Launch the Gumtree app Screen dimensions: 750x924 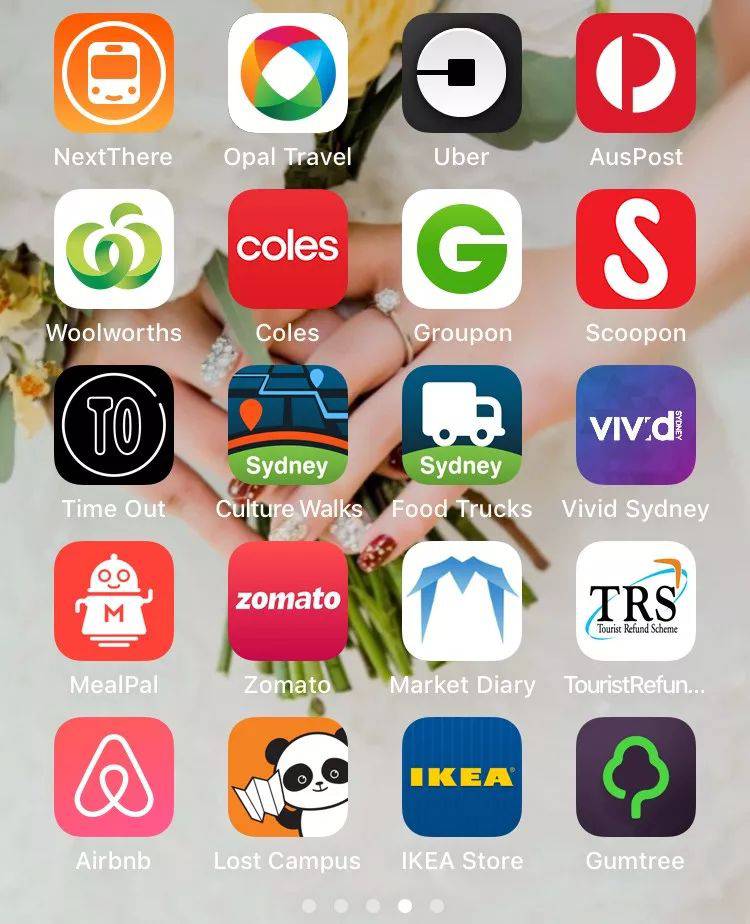click(x=636, y=777)
